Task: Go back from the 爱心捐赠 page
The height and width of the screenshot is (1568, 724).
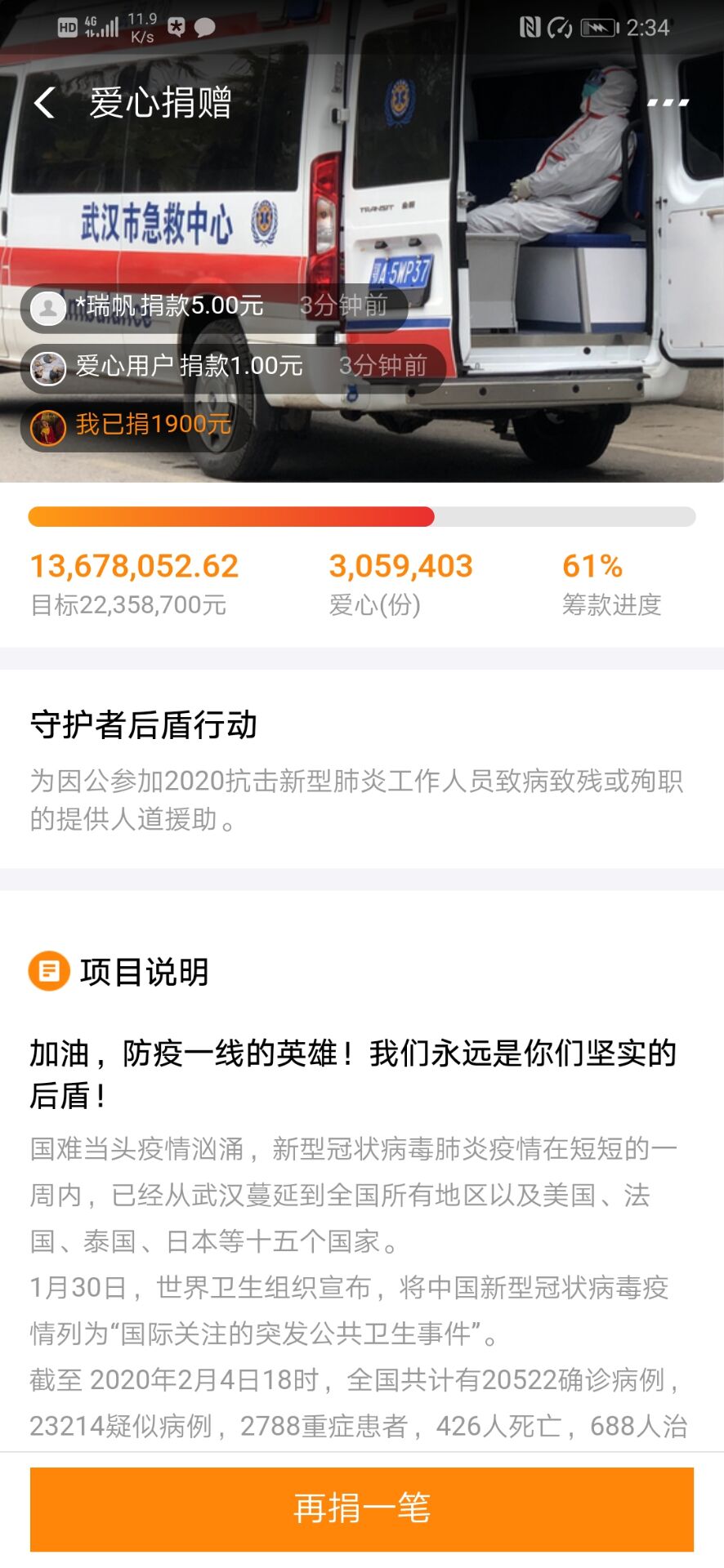Action: 45,103
